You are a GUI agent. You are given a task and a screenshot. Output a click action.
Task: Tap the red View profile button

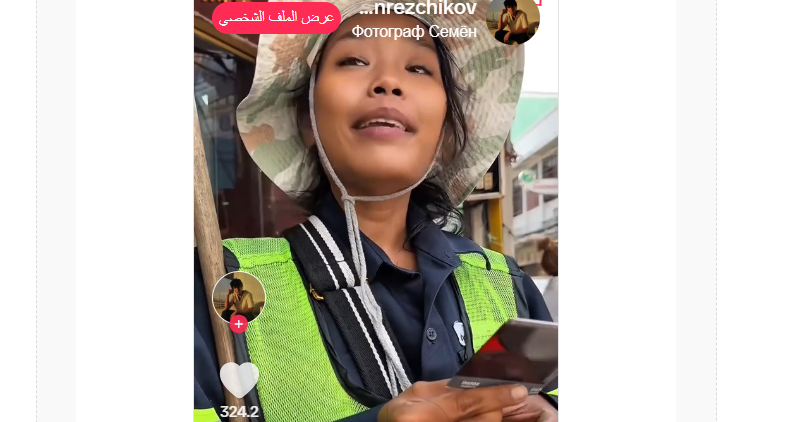pos(276,17)
